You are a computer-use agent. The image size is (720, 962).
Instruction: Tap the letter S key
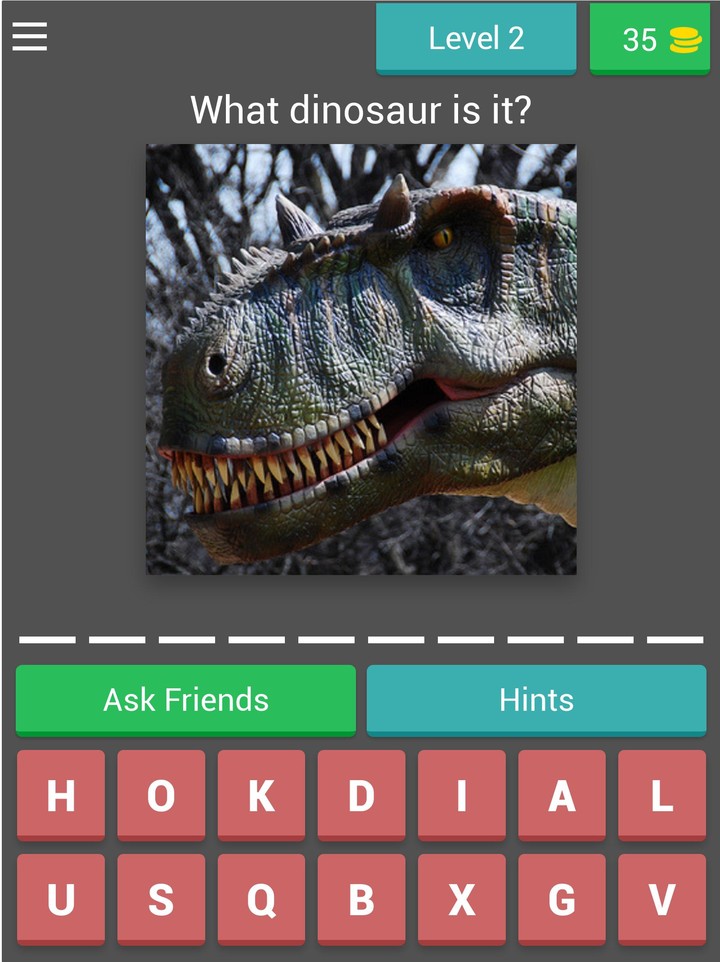(161, 901)
